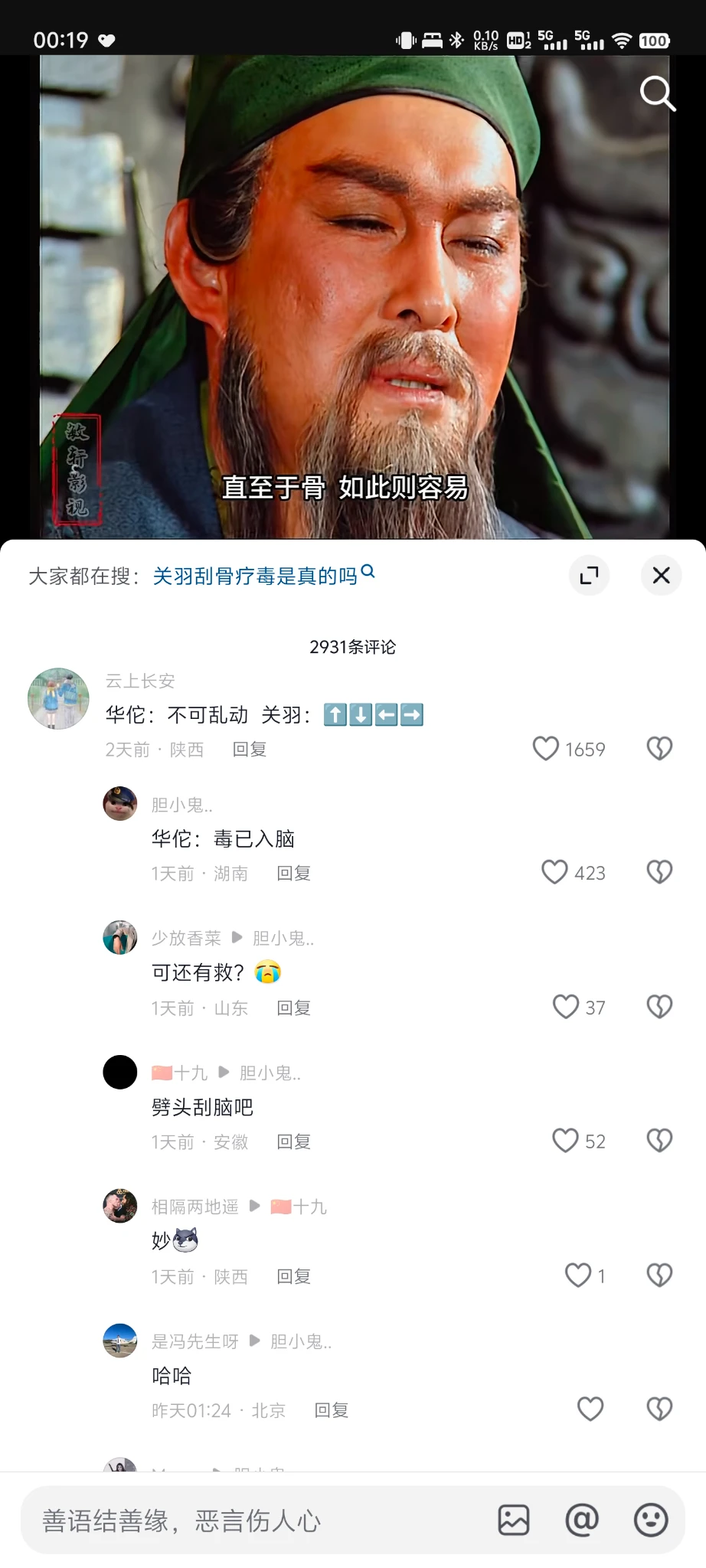Dislike the comment 劈头刮脑吧
The width and height of the screenshot is (706, 1568).
659,1141
